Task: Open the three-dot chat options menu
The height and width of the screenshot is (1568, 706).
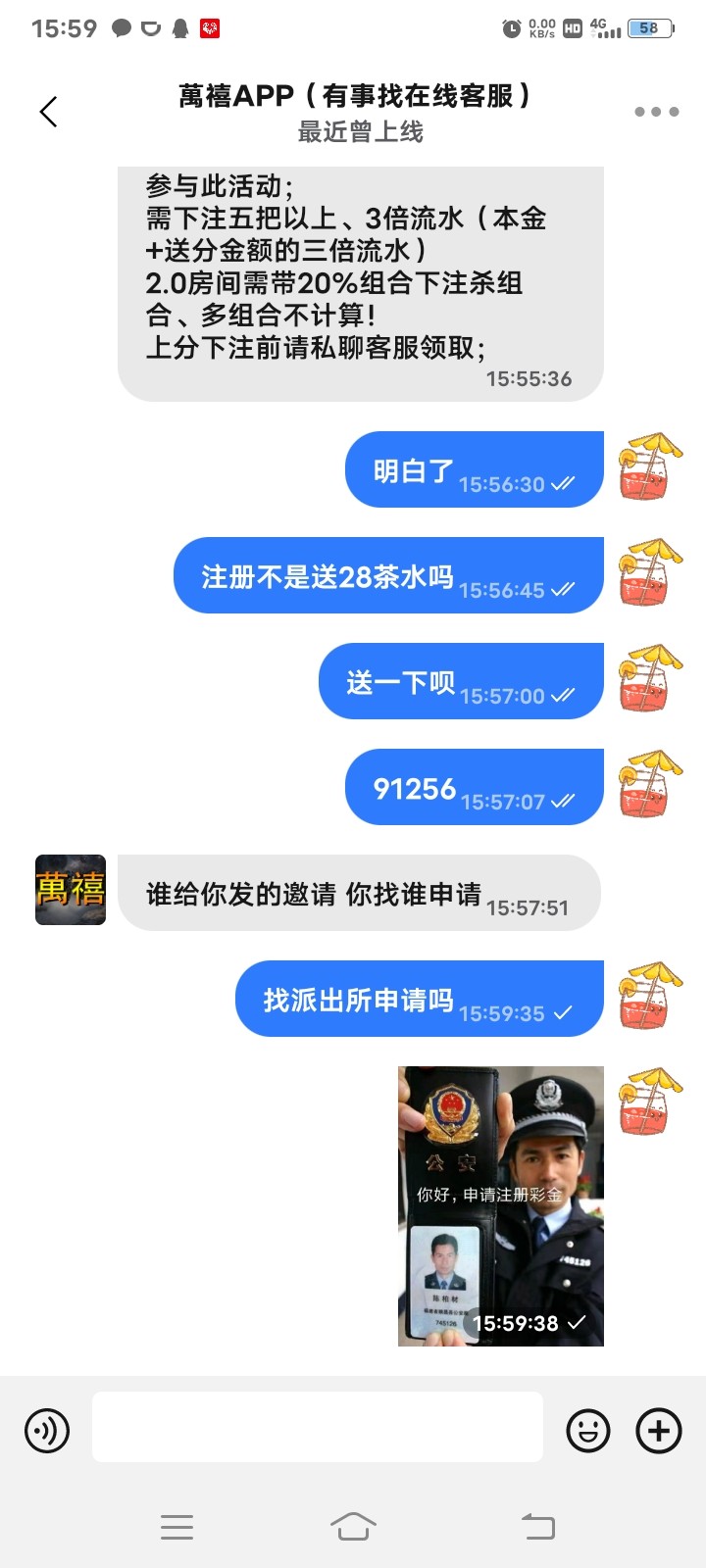Action: [656, 112]
